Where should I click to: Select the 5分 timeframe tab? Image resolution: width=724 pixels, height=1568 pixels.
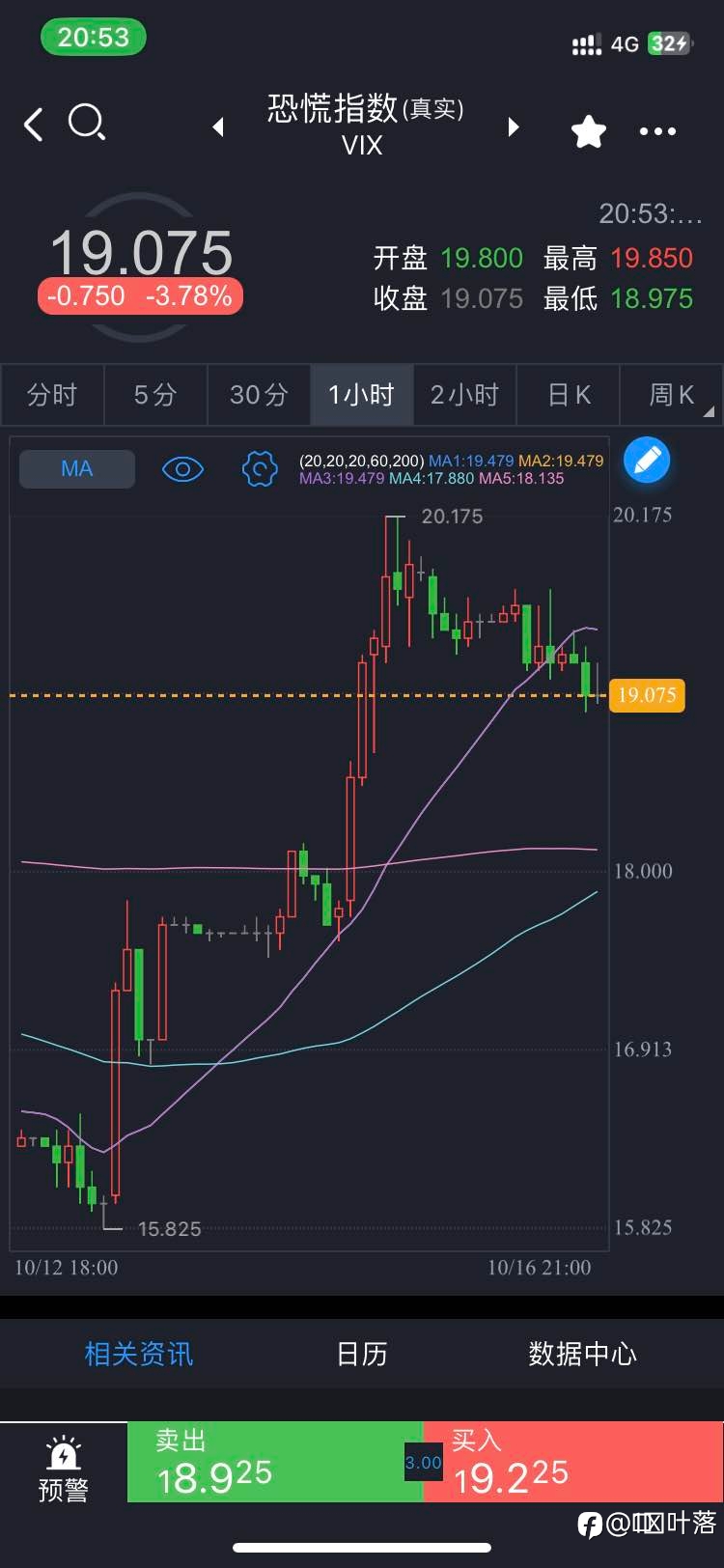tap(155, 395)
